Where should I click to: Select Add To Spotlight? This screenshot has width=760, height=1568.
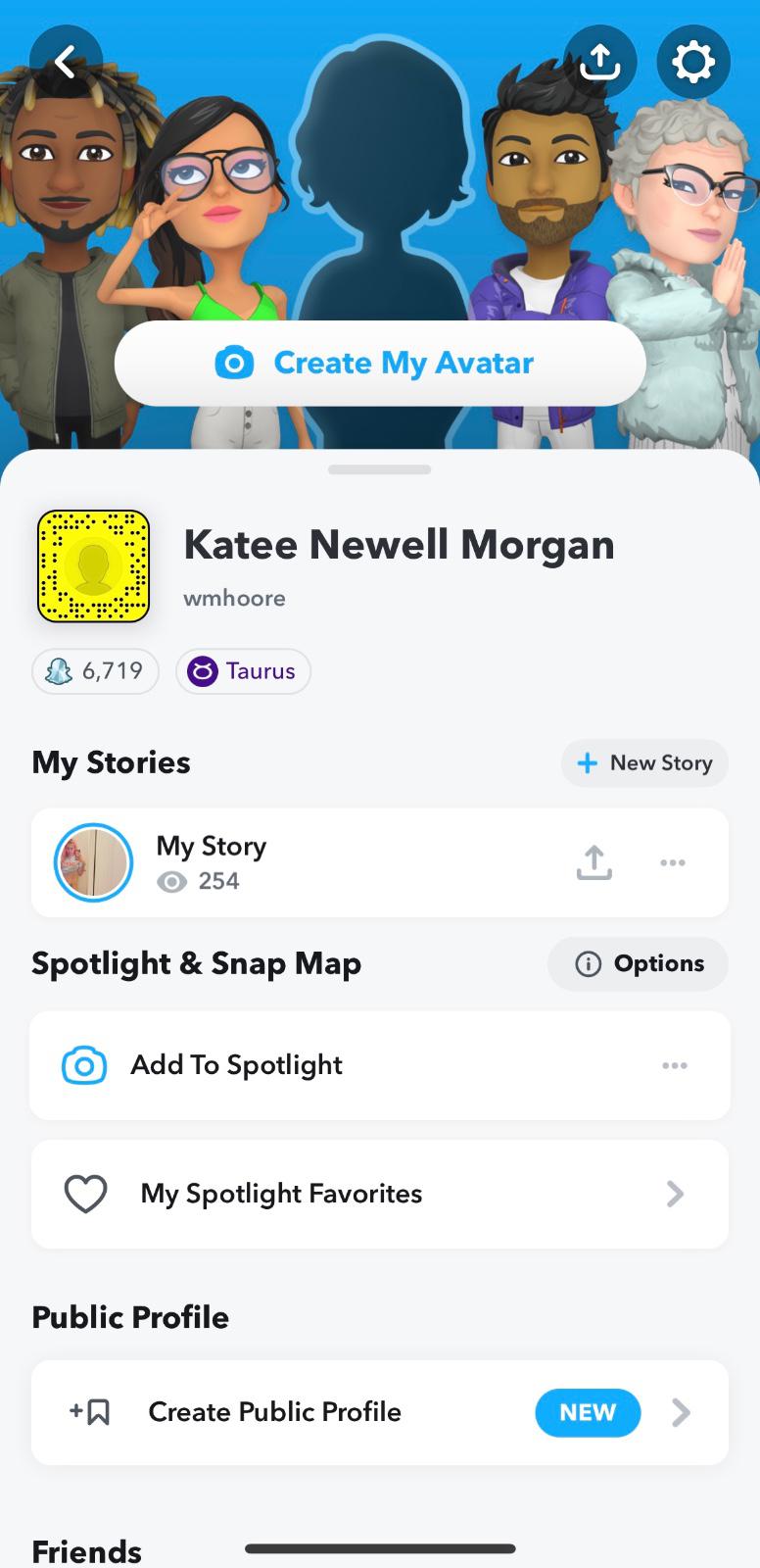click(235, 1065)
